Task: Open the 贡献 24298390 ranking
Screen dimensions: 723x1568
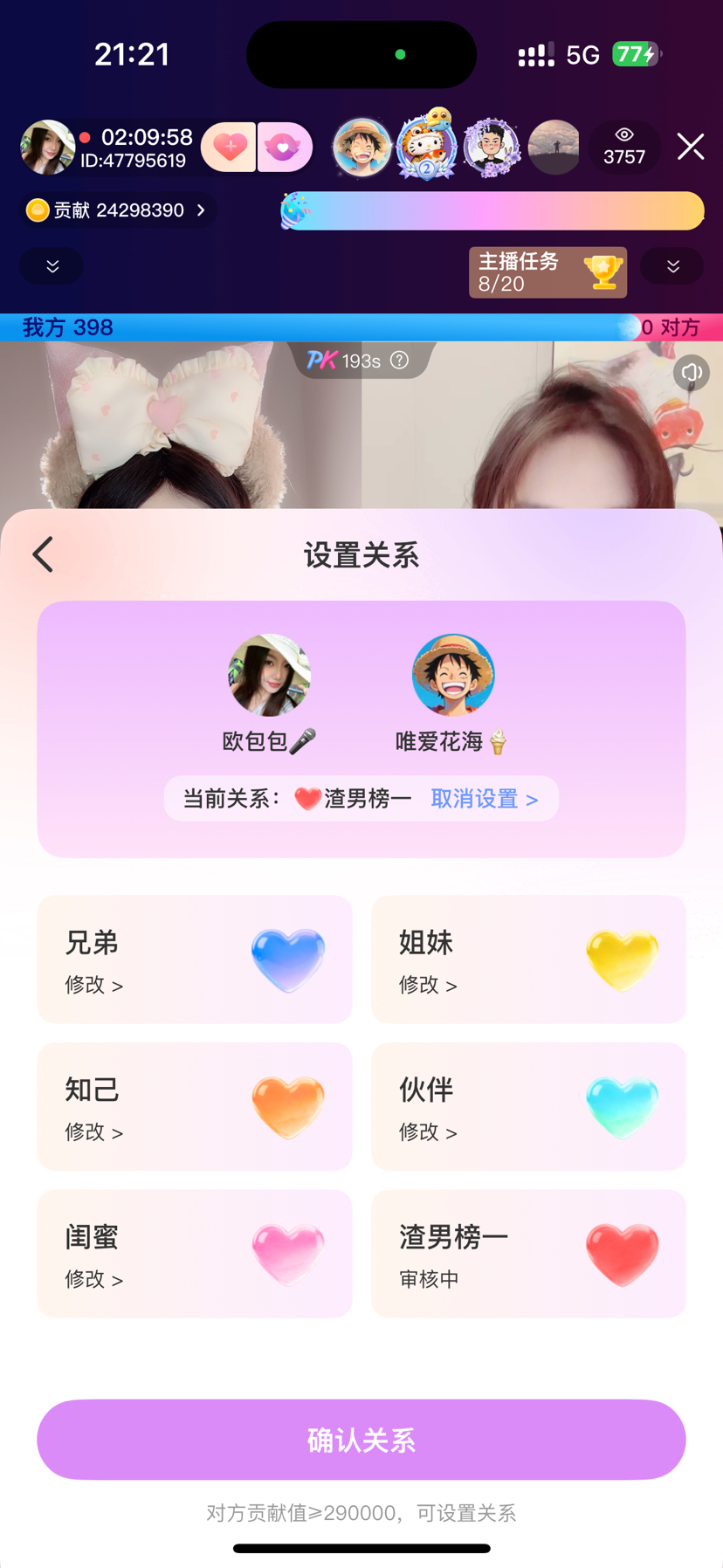Action: tap(118, 210)
